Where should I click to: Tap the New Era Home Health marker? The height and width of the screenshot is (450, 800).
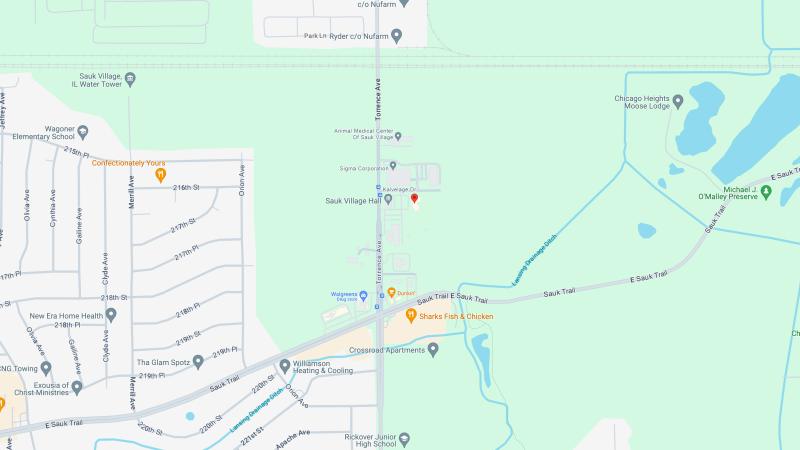point(111,315)
